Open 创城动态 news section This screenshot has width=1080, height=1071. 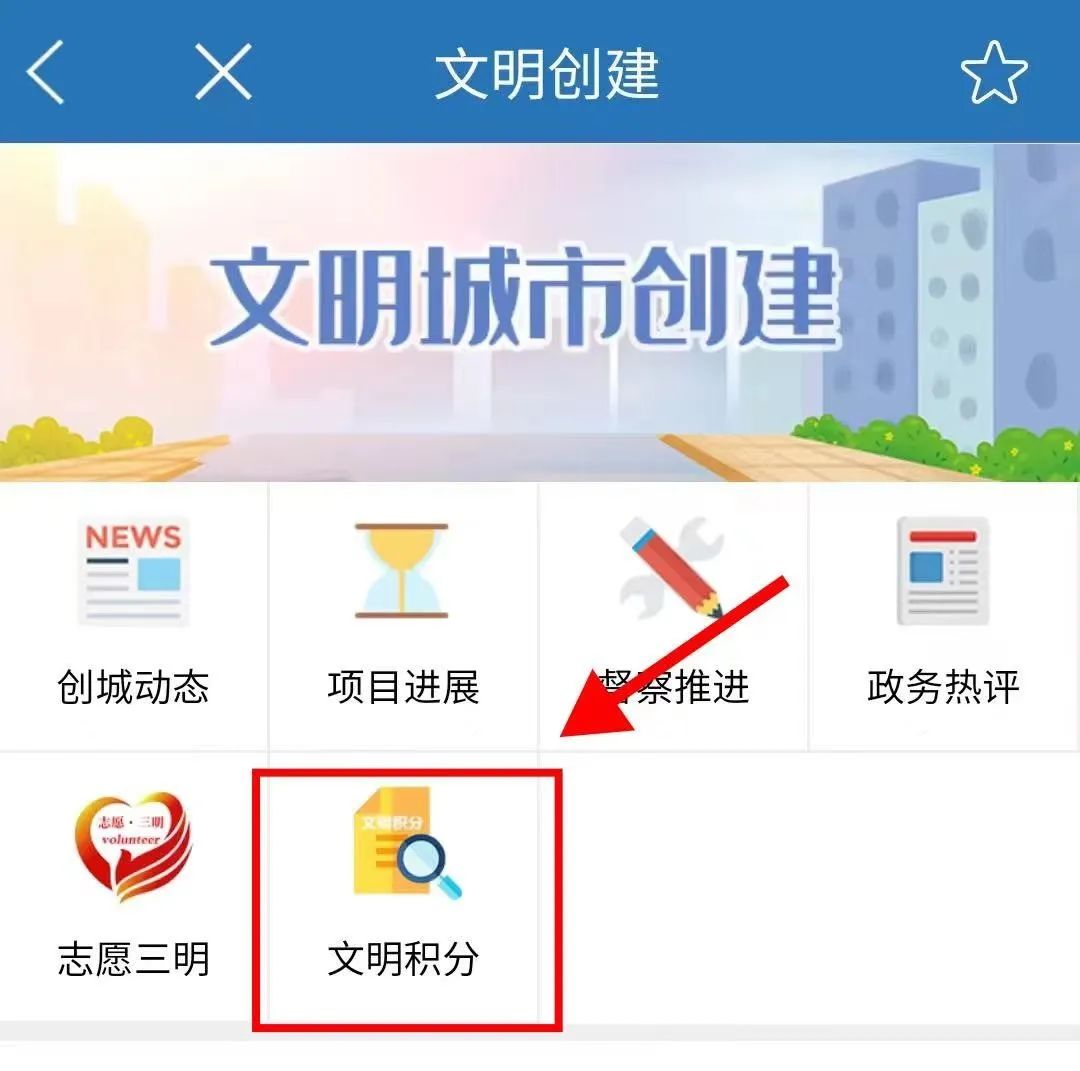[x=134, y=615]
